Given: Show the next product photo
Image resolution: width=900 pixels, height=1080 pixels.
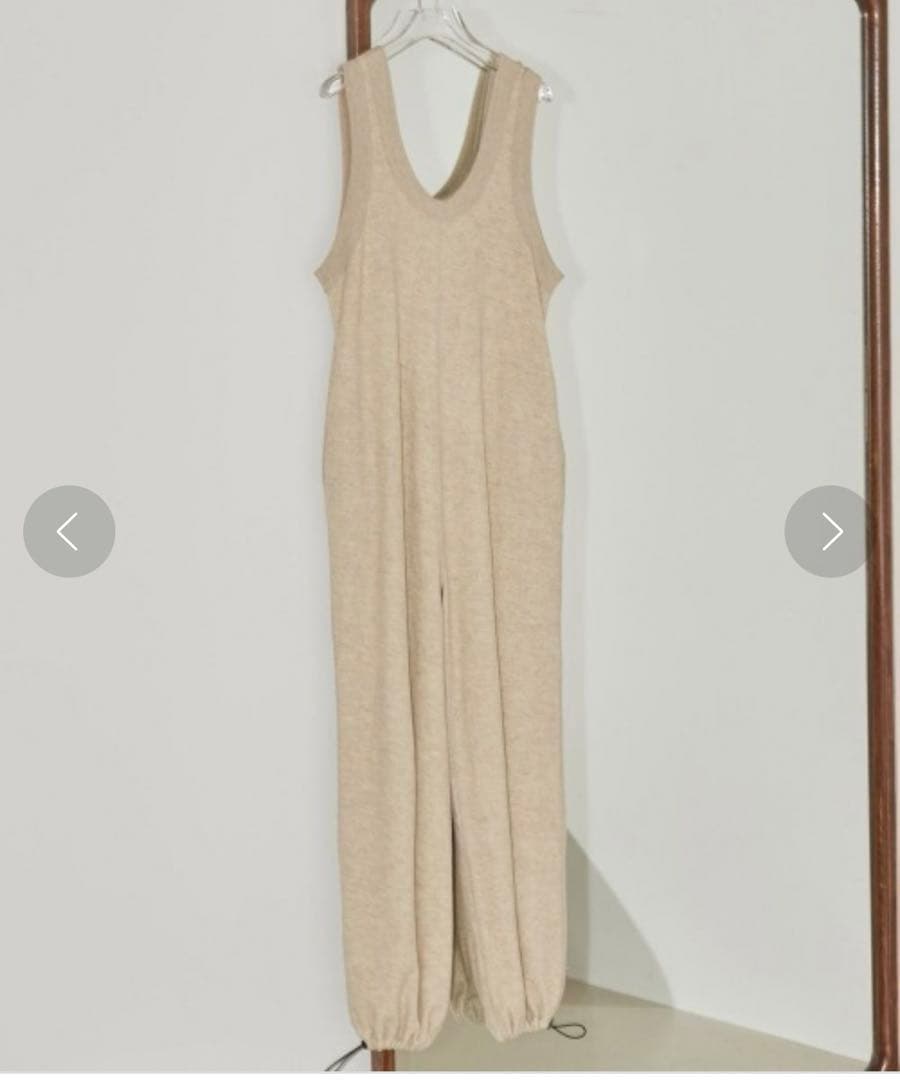Looking at the screenshot, I should pos(829,531).
